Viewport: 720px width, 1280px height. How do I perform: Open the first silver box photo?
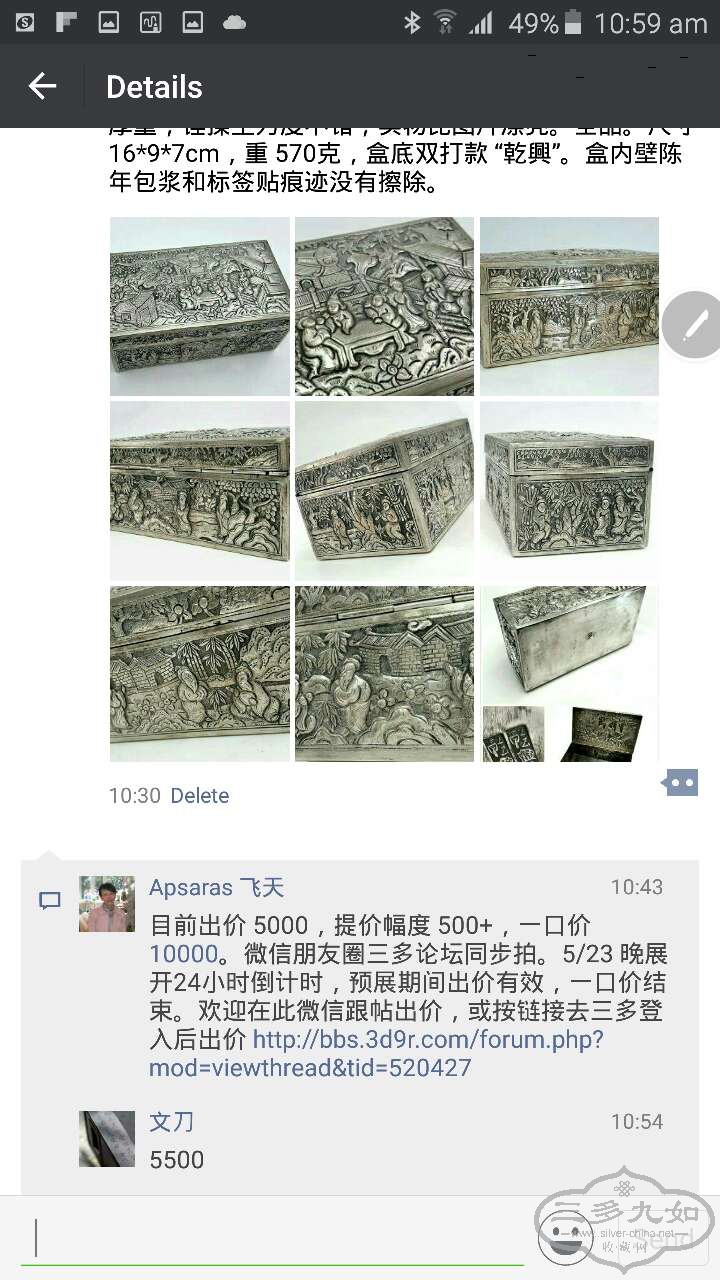click(199, 306)
